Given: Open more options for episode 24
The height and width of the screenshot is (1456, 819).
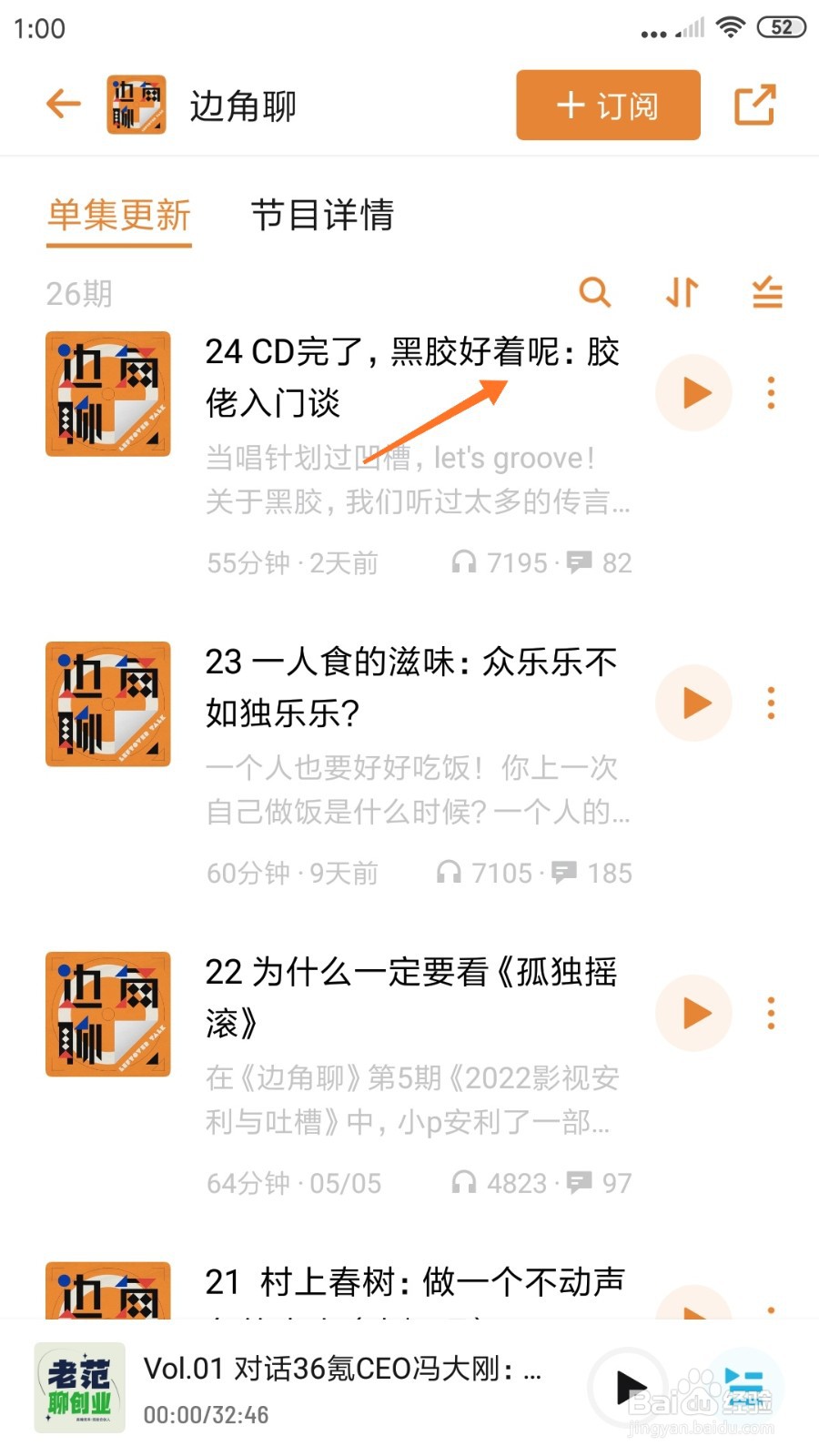Looking at the screenshot, I should point(771,393).
